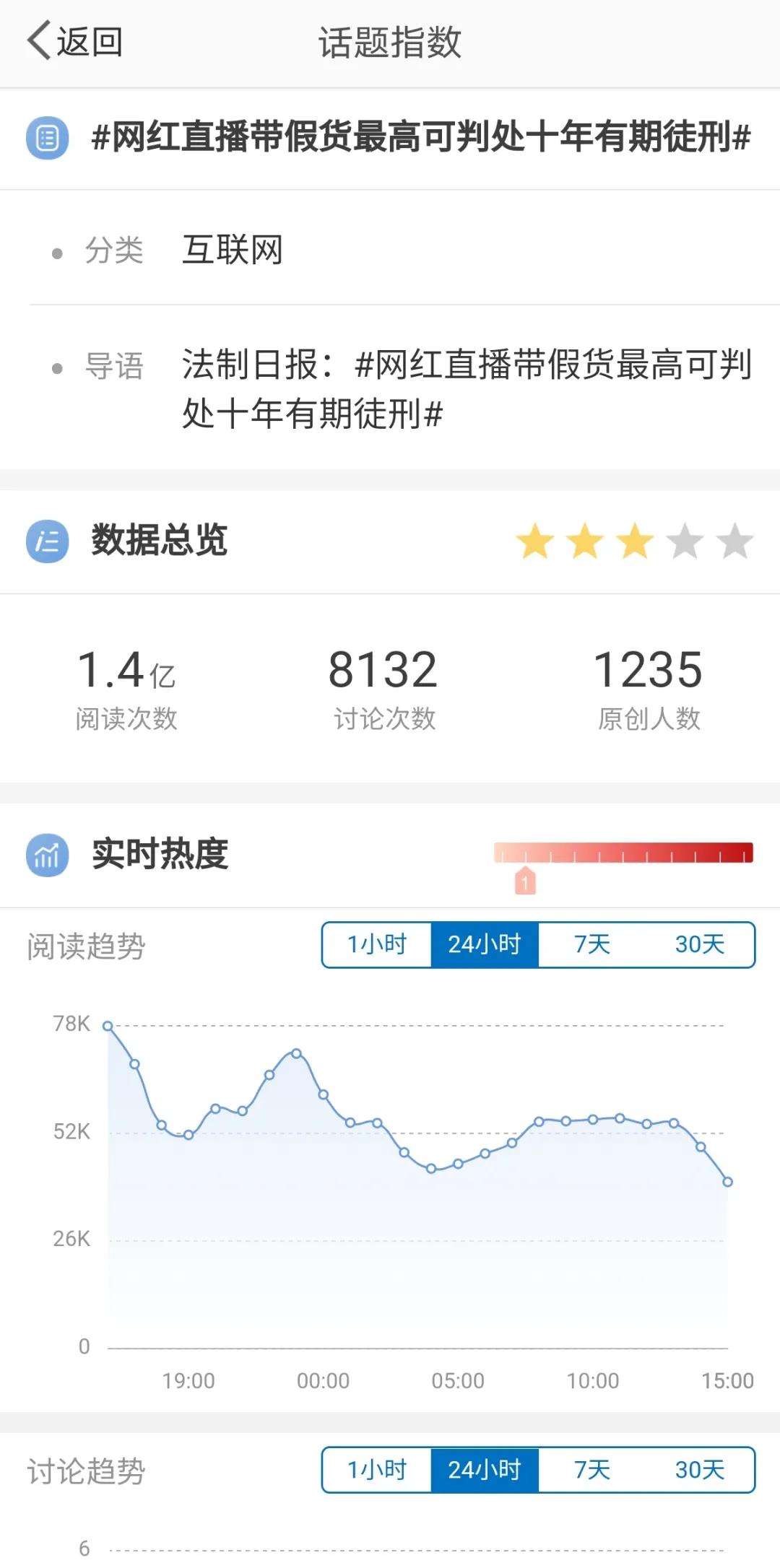Viewport: 780px width, 1568px height.
Task: Tap the 话题指数 title bar label
Action: pyautogui.click(x=390, y=41)
